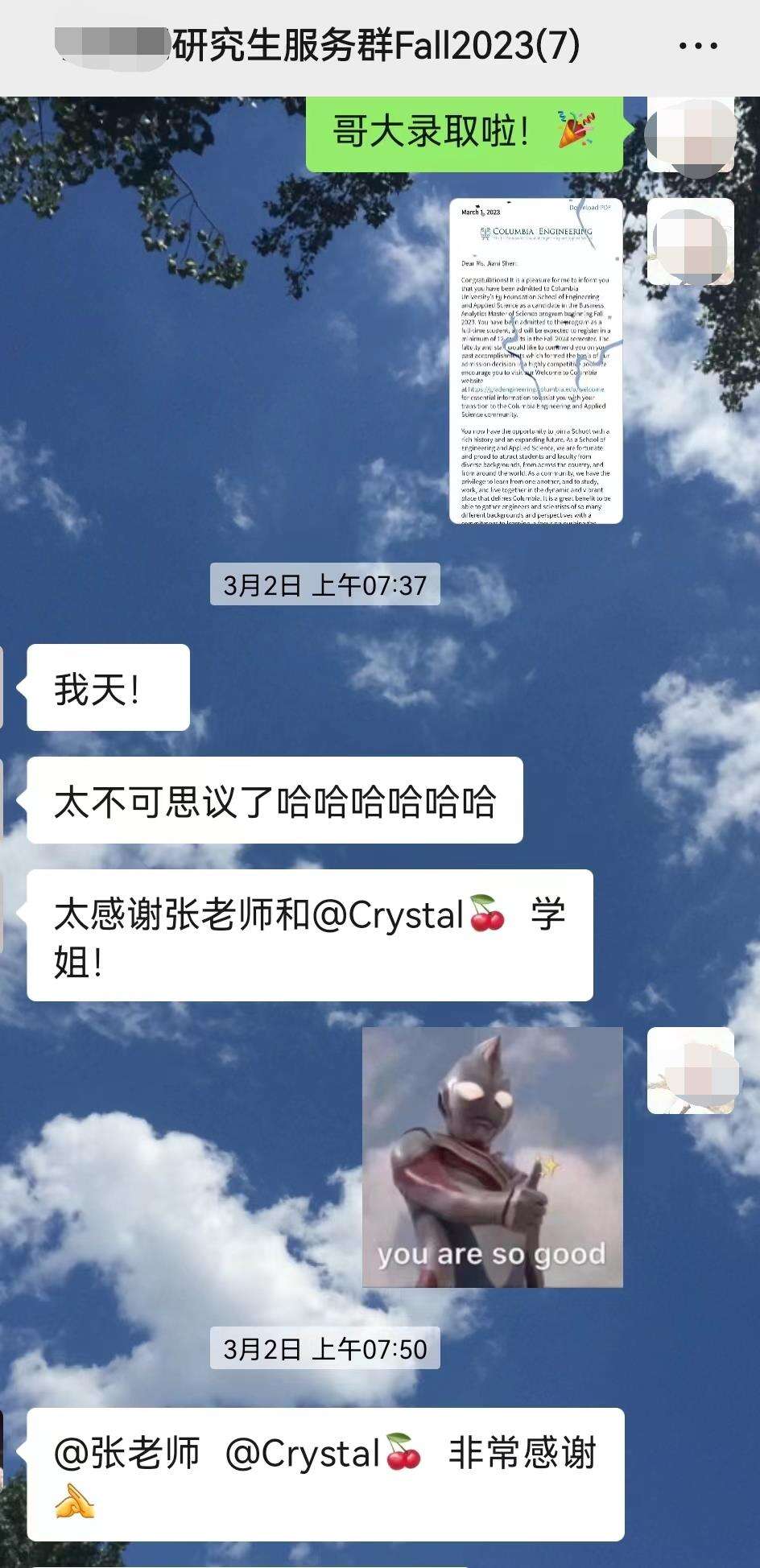Open avatar beside the admission letter image
The width and height of the screenshot is (760, 1568).
click(x=691, y=241)
